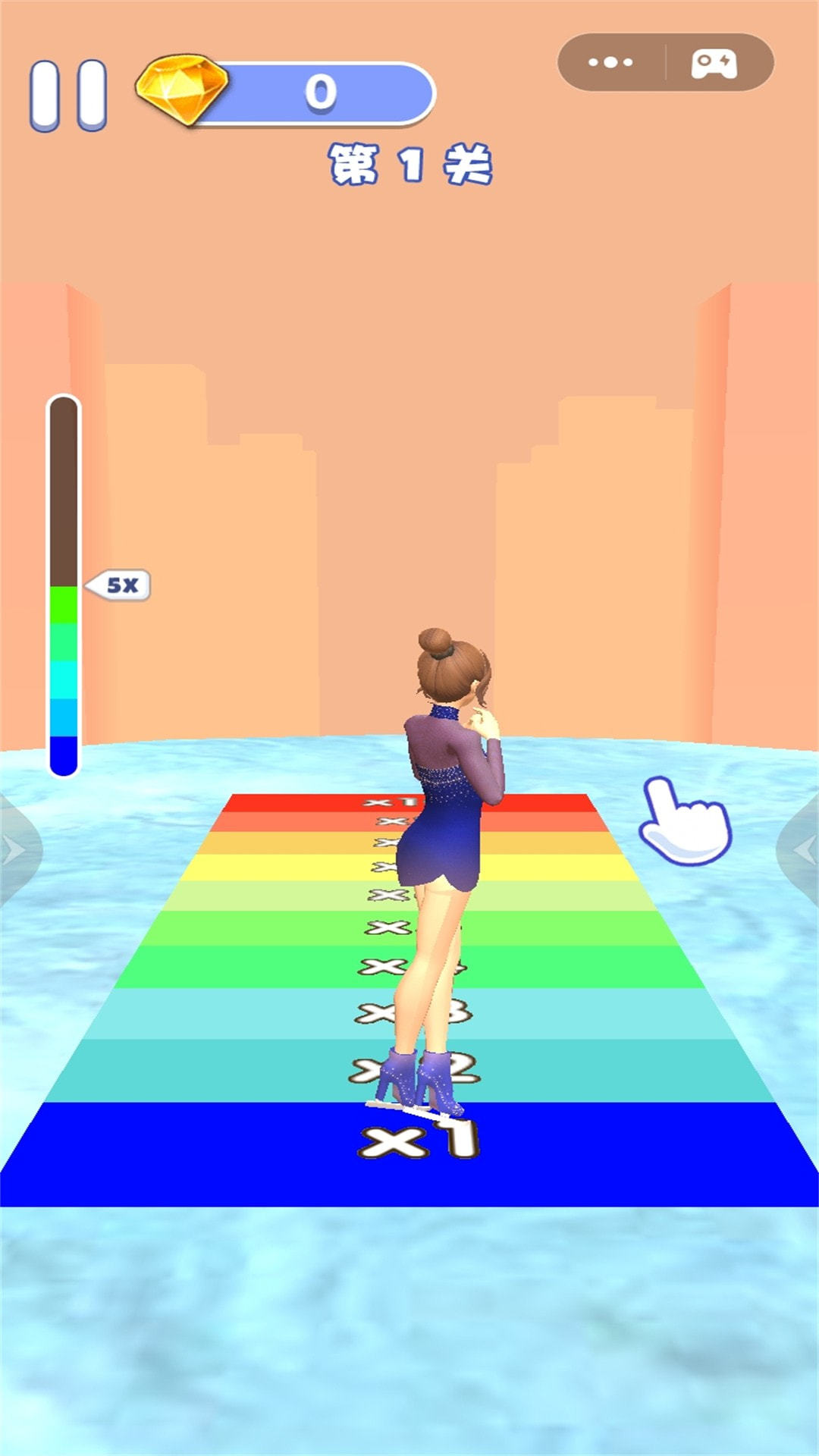Open the game controller icon
This screenshot has height=1456, width=819.
pyautogui.click(x=714, y=64)
